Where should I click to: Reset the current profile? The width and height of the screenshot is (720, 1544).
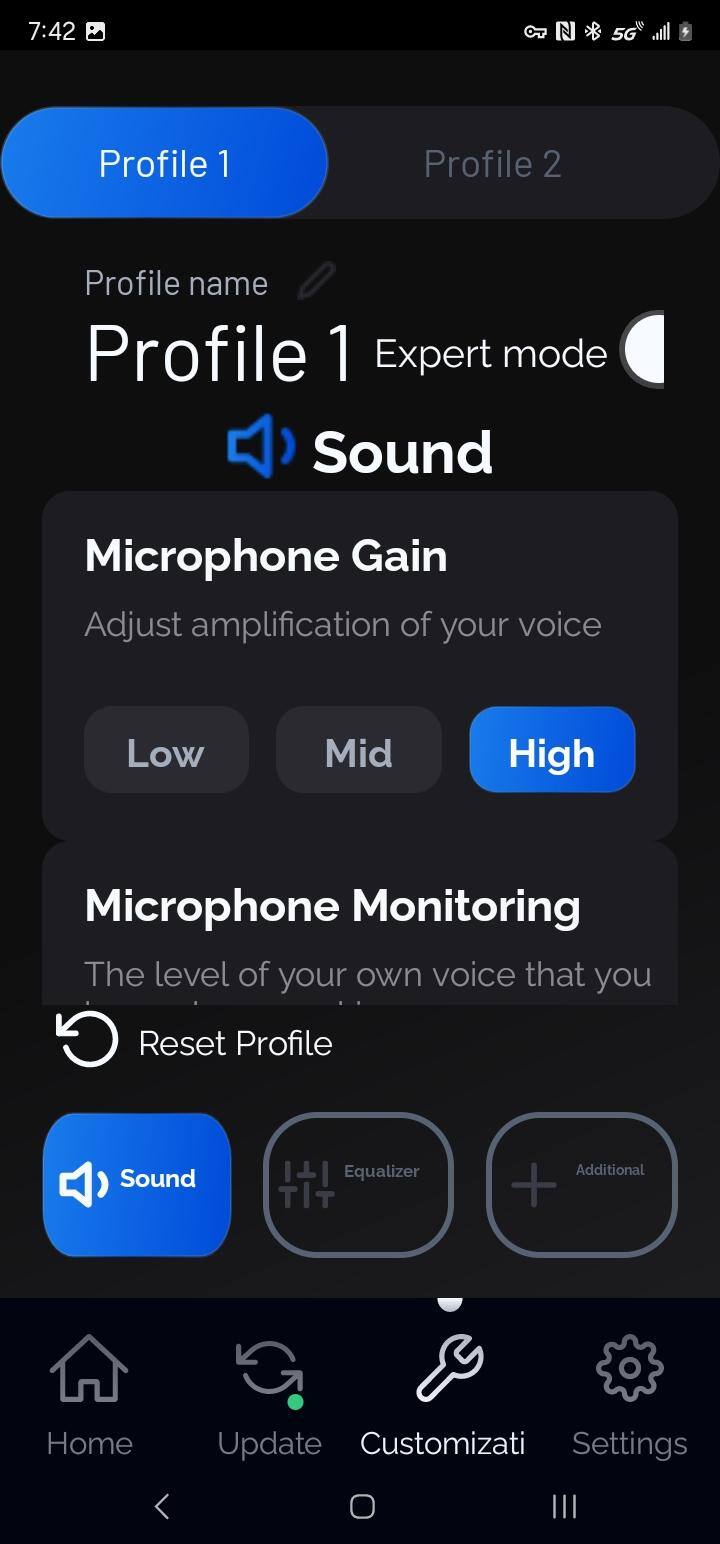pyautogui.click(x=195, y=1042)
